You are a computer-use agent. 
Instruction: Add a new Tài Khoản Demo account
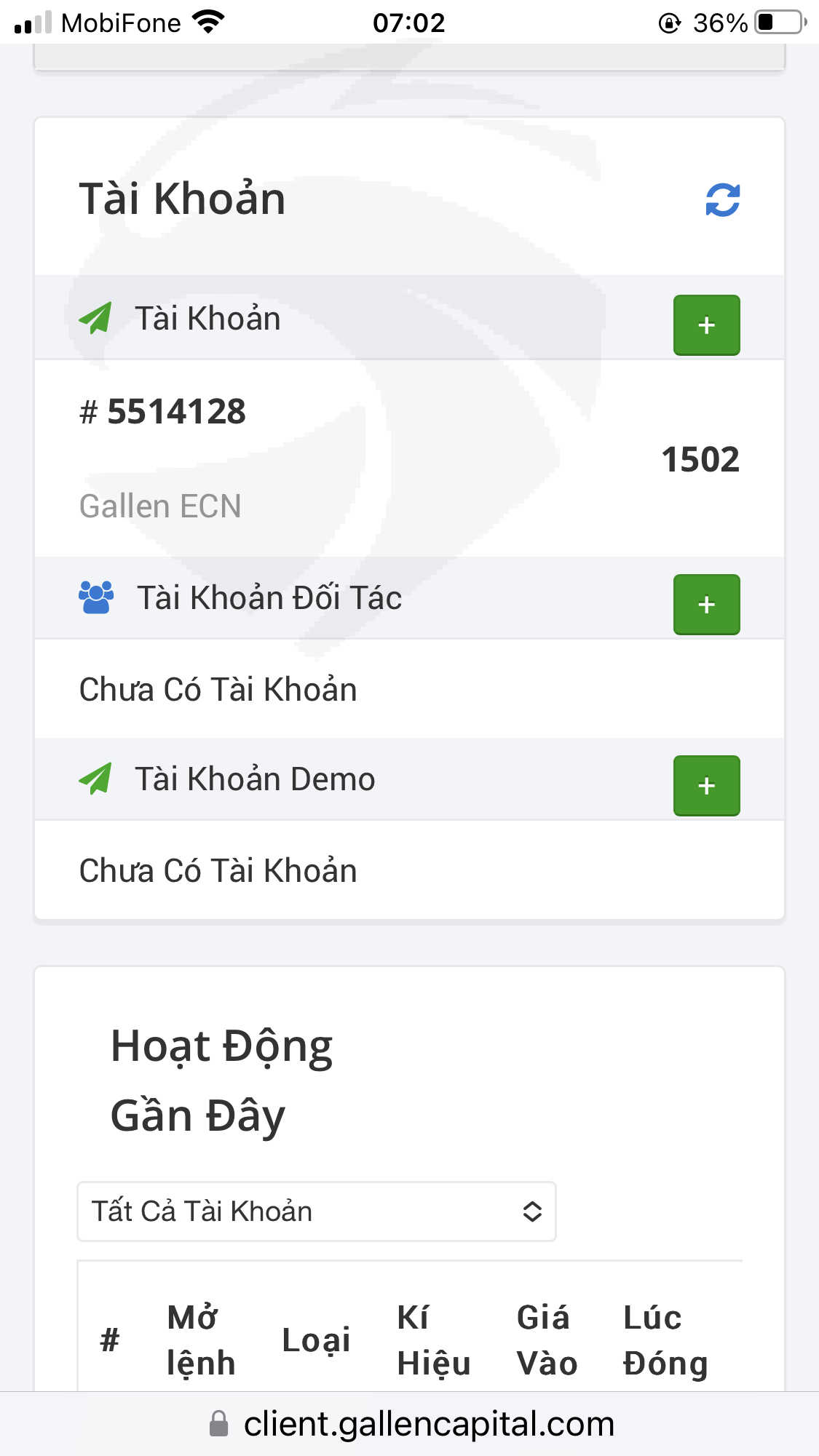point(706,786)
